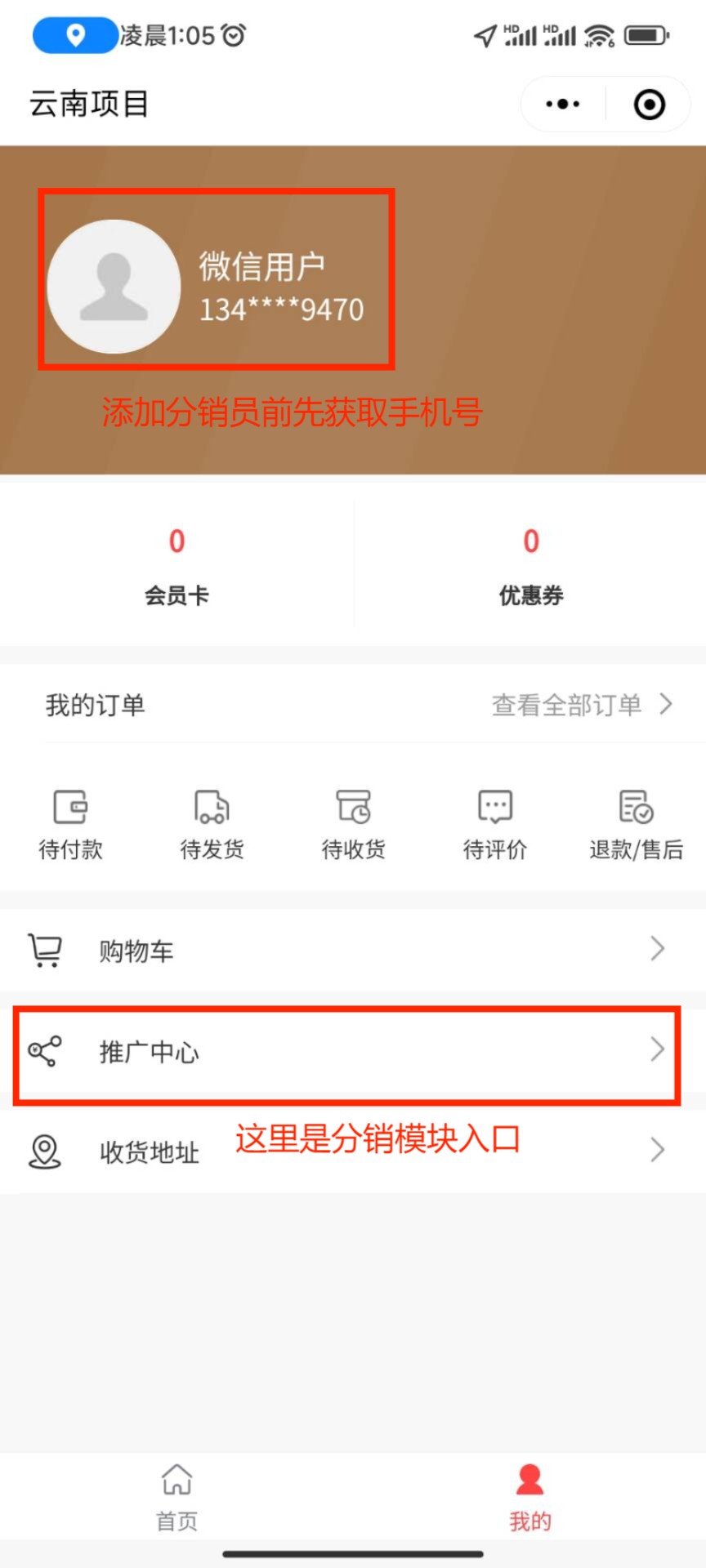706x1568 pixels.
Task: Tap the user profile avatar
Action: pos(114,286)
